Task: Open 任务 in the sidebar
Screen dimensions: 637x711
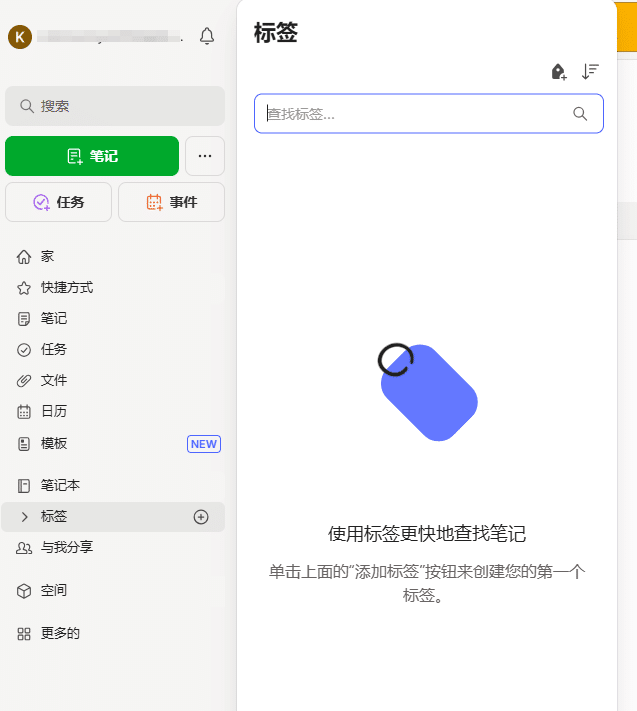Action: 54,350
